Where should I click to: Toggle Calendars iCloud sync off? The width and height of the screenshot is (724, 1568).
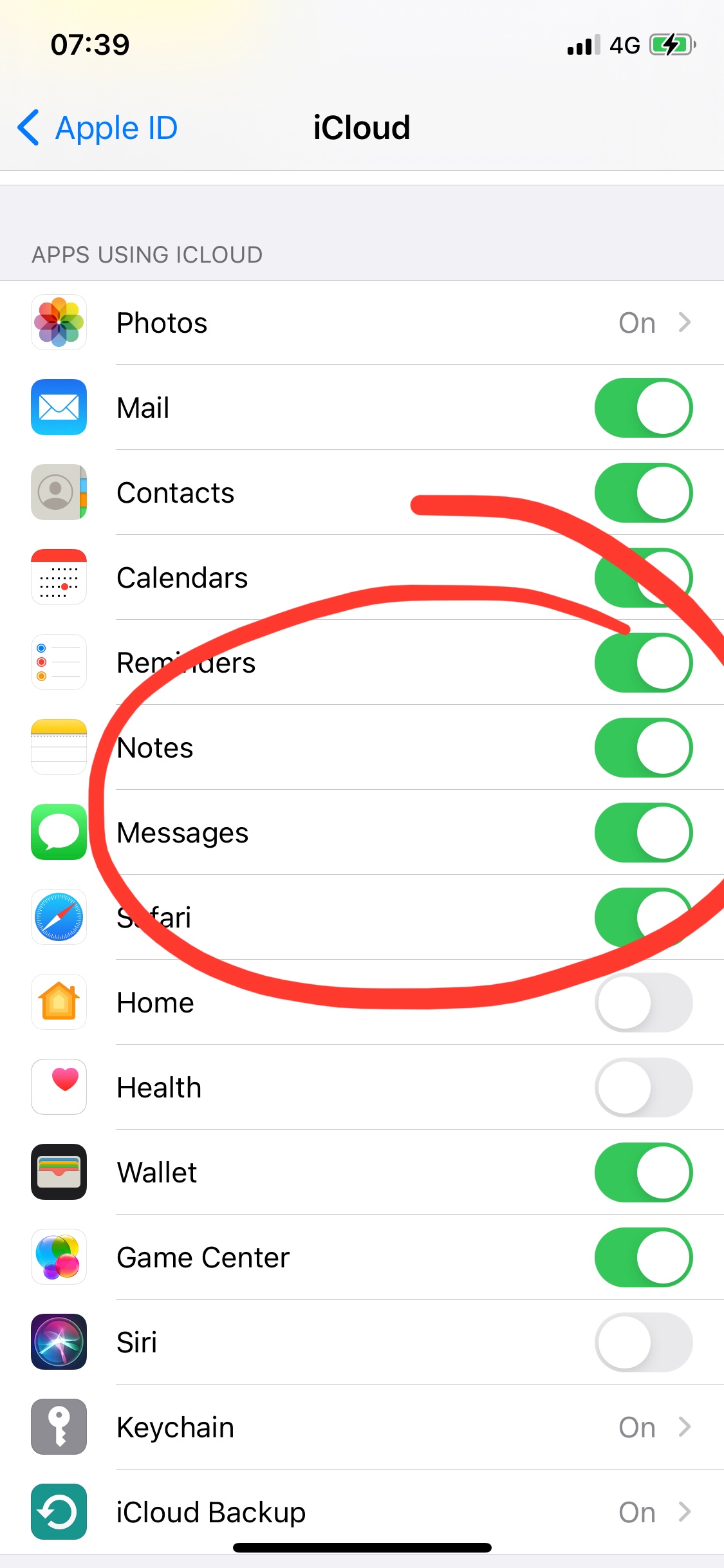(x=643, y=577)
